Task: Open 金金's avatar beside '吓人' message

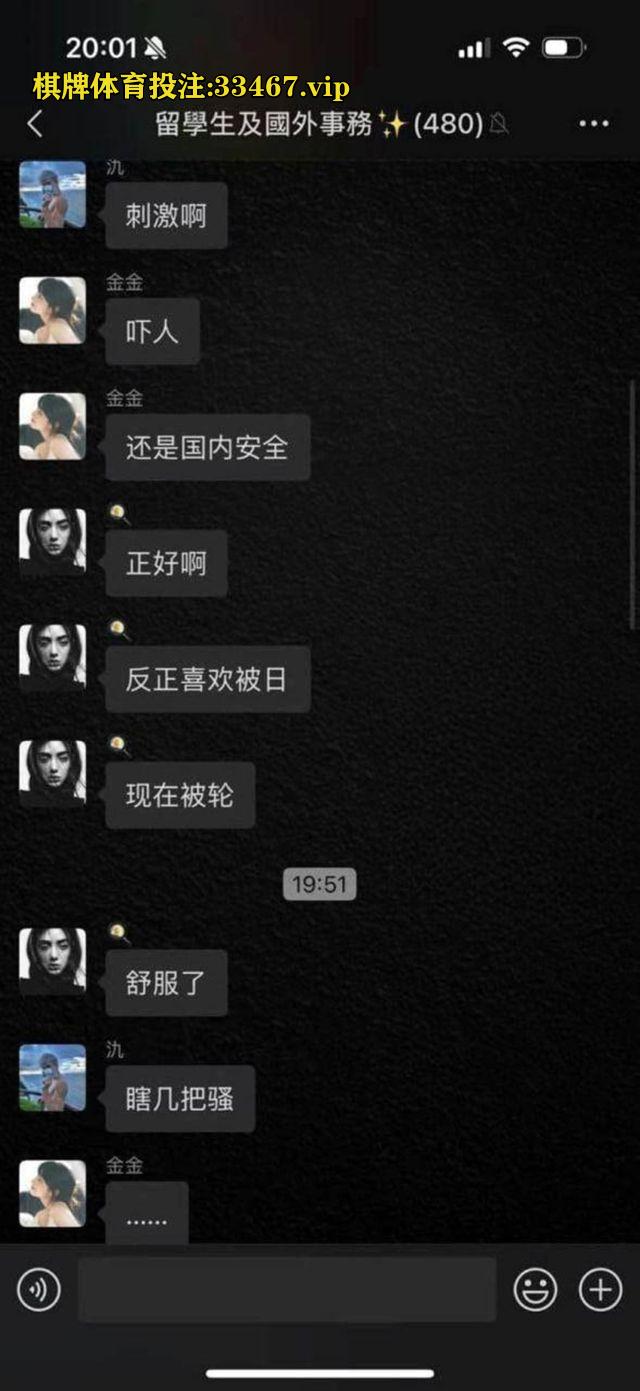Action: 52,310
